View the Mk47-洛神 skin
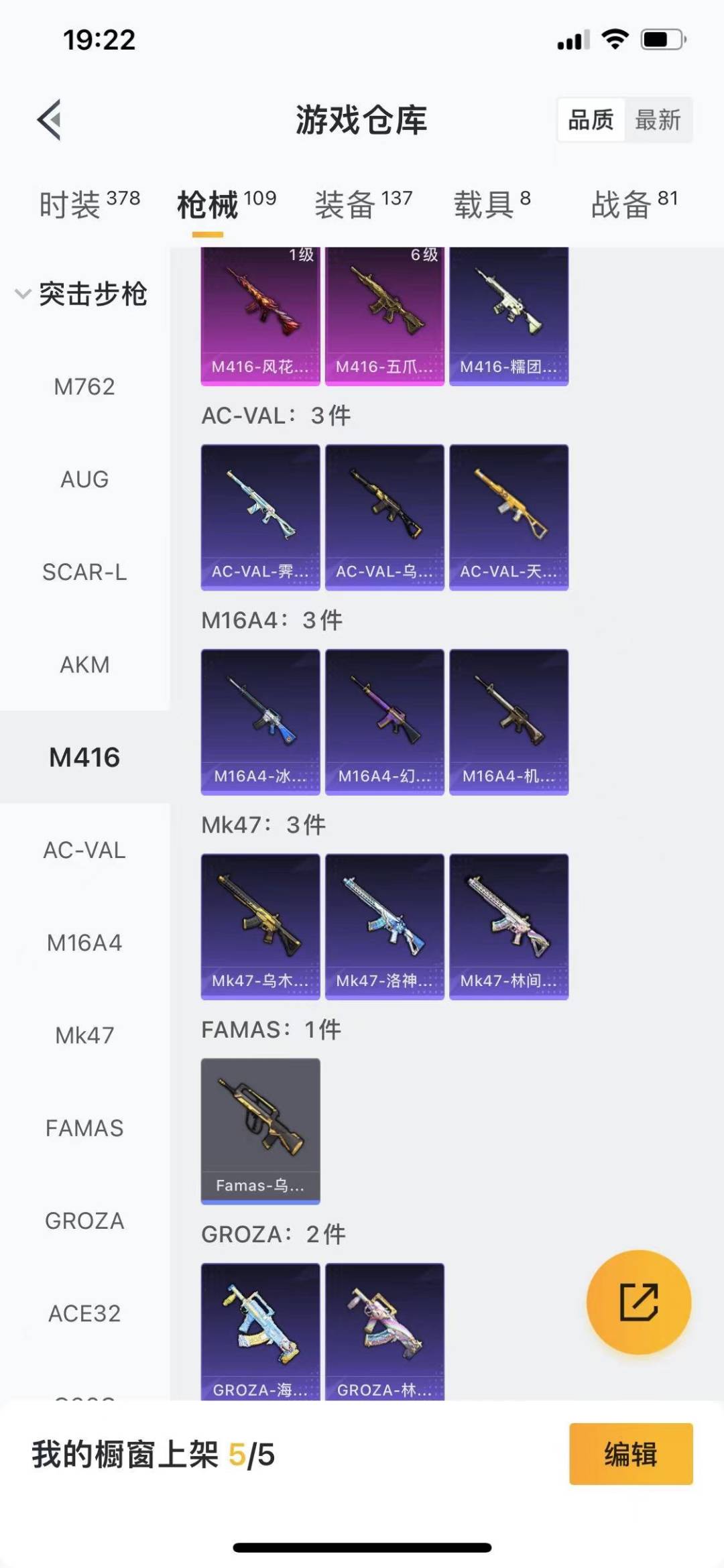Viewport: 724px width, 1568px height. (384, 926)
